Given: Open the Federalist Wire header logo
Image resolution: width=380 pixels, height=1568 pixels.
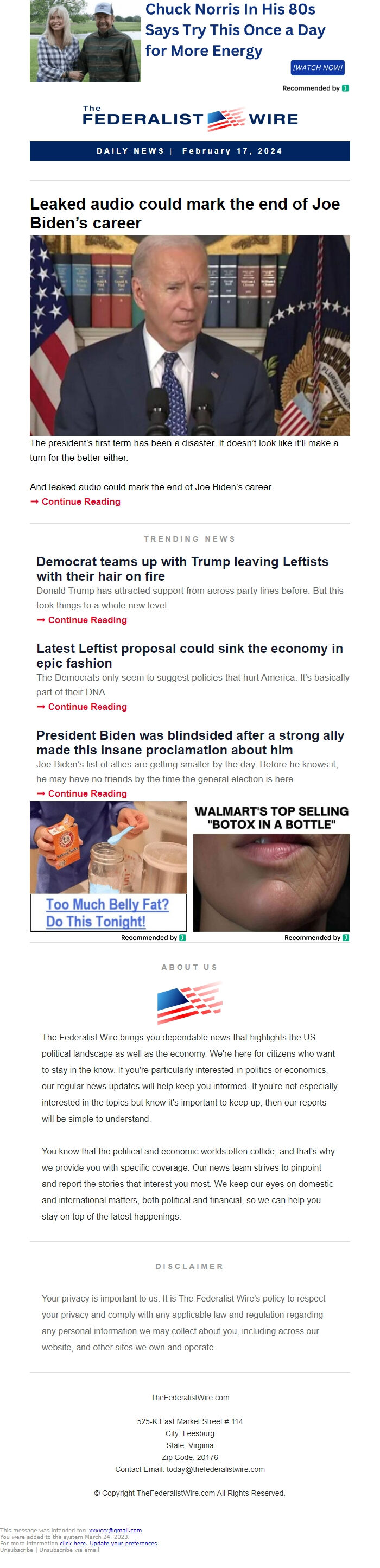Looking at the screenshot, I should click(x=190, y=119).
